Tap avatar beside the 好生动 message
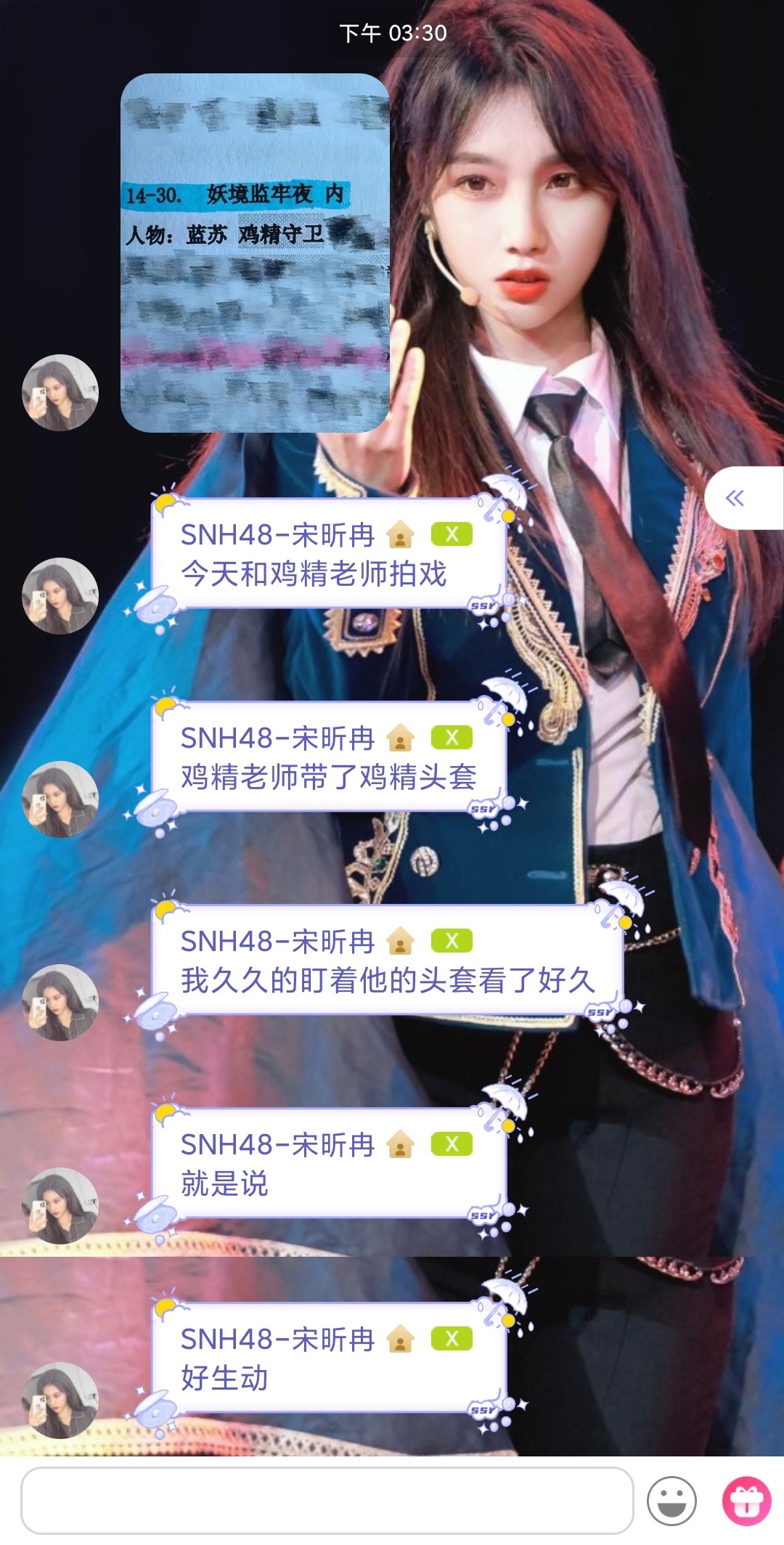784x1545 pixels. point(60,1401)
